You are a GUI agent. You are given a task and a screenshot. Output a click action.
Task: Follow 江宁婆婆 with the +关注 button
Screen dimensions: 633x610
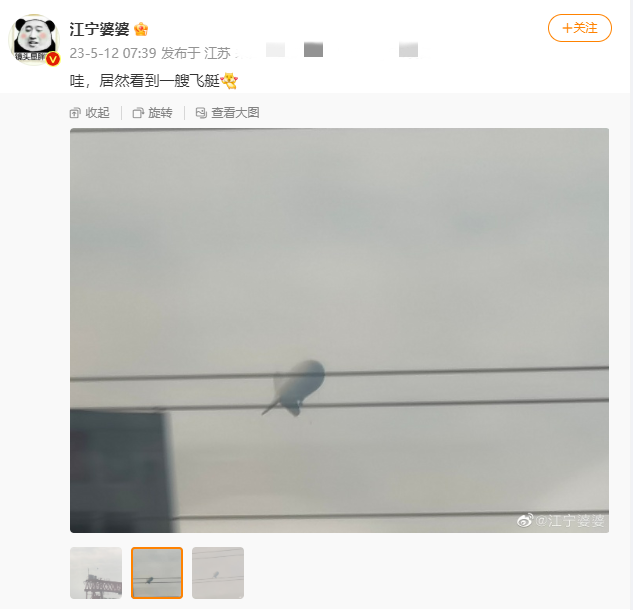click(579, 28)
